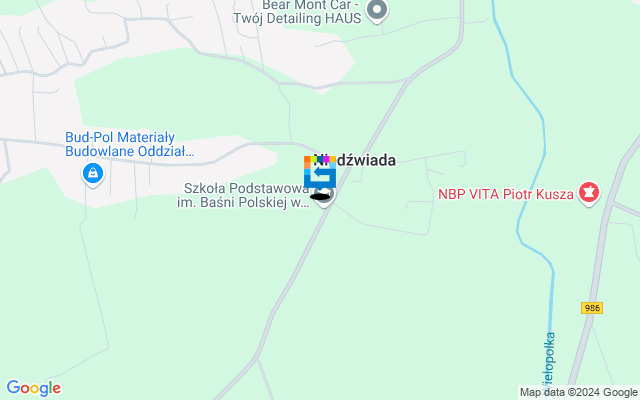Viewport: 640px width, 400px height.
Task: Open Bud-Pol Materiały Budowlane place marker
Action: (x=92, y=176)
